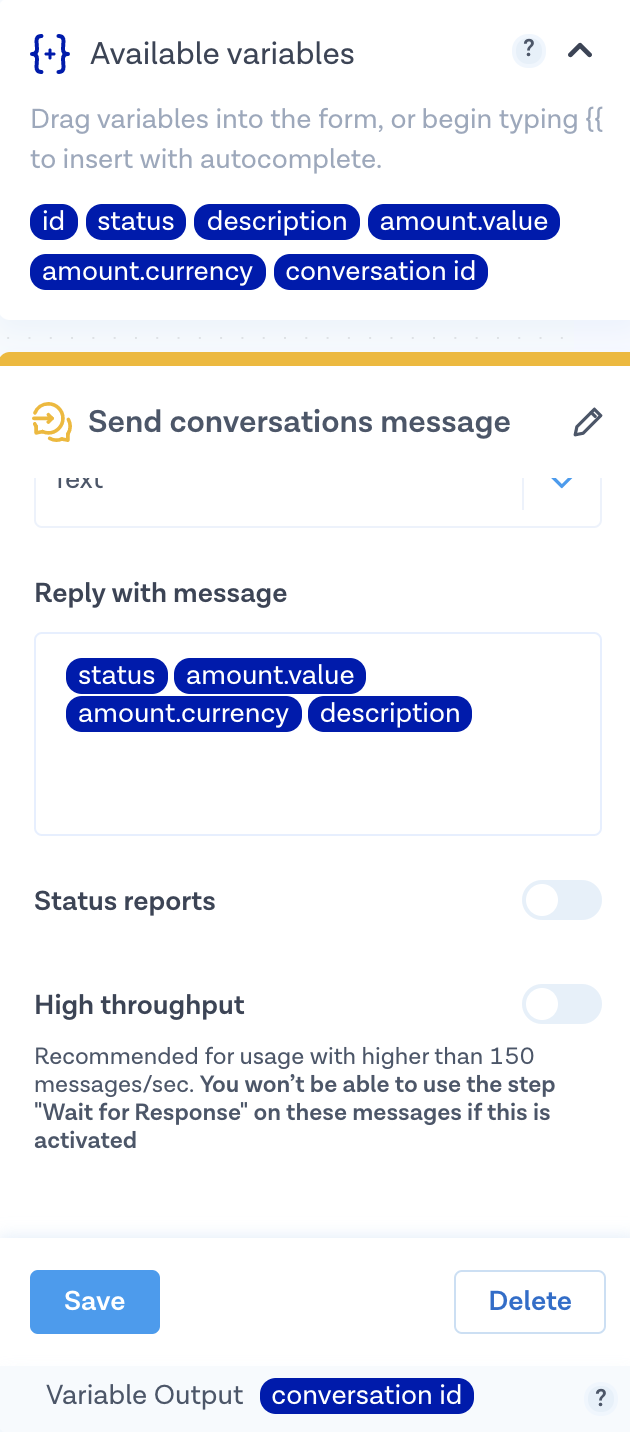Open the Available variables help icon

click(529, 49)
